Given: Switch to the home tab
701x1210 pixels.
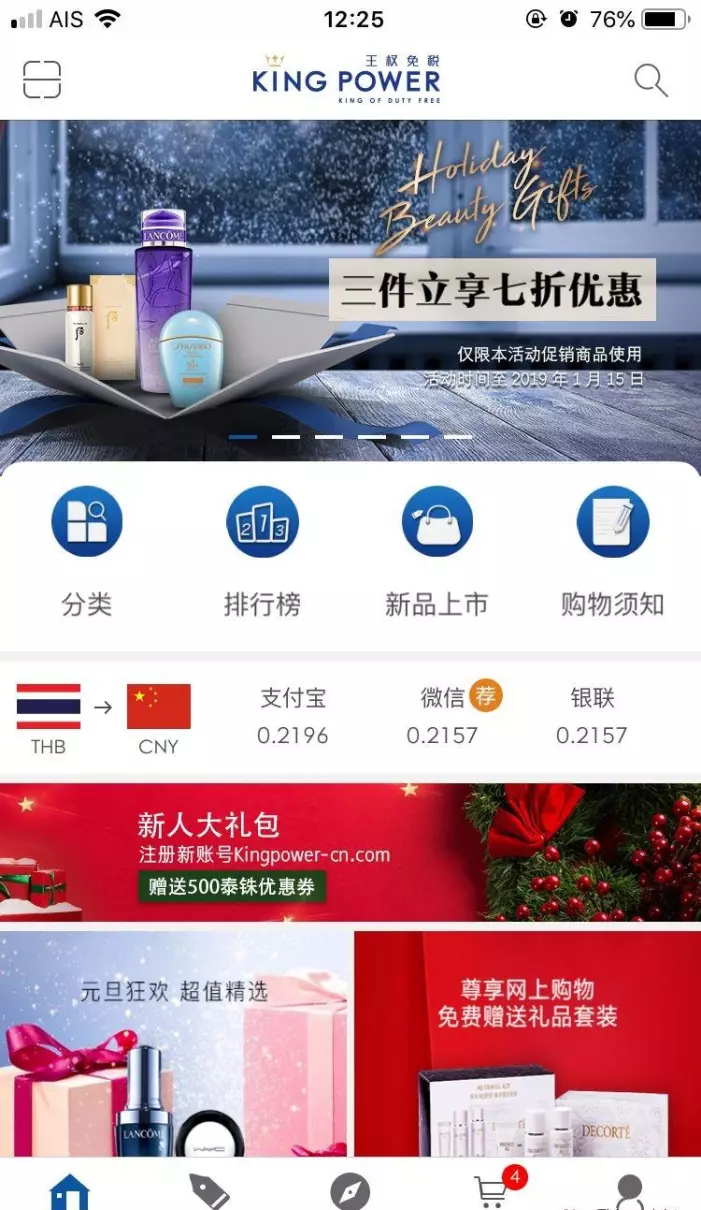Looking at the screenshot, I should pyautogui.click(x=70, y=1191).
